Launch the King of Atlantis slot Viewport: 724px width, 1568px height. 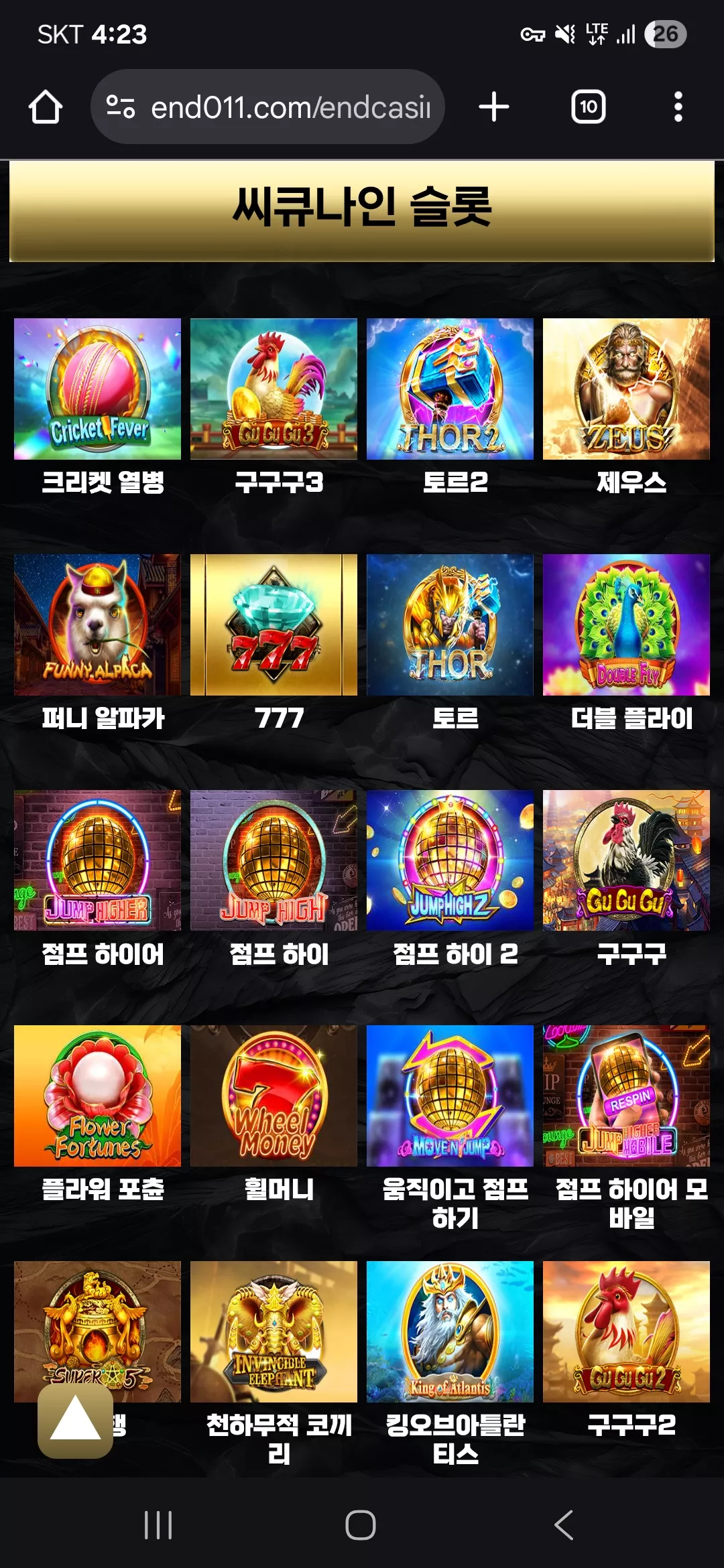pyautogui.click(x=450, y=1332)
